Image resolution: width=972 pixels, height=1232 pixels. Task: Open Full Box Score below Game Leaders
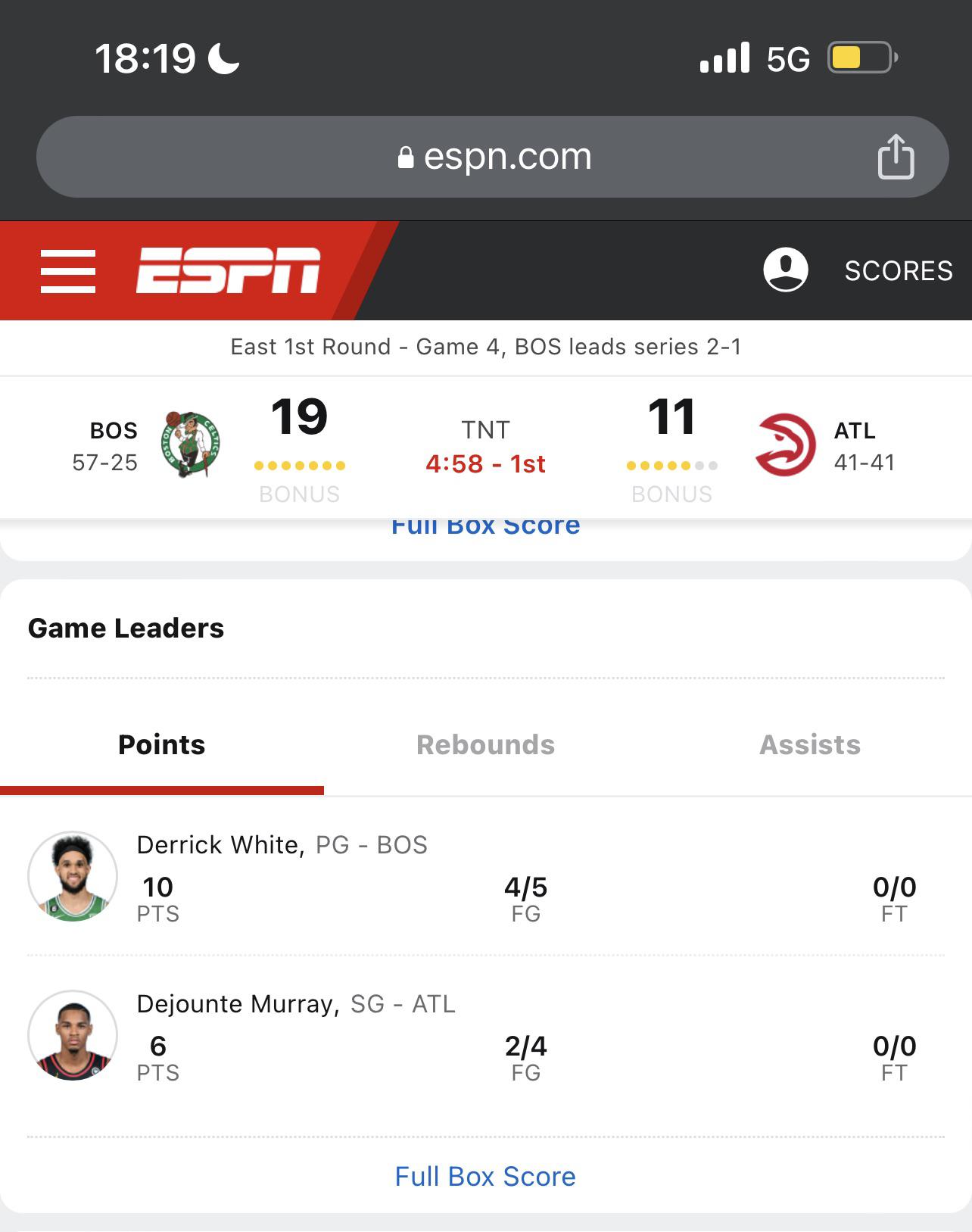(485, 1176)
